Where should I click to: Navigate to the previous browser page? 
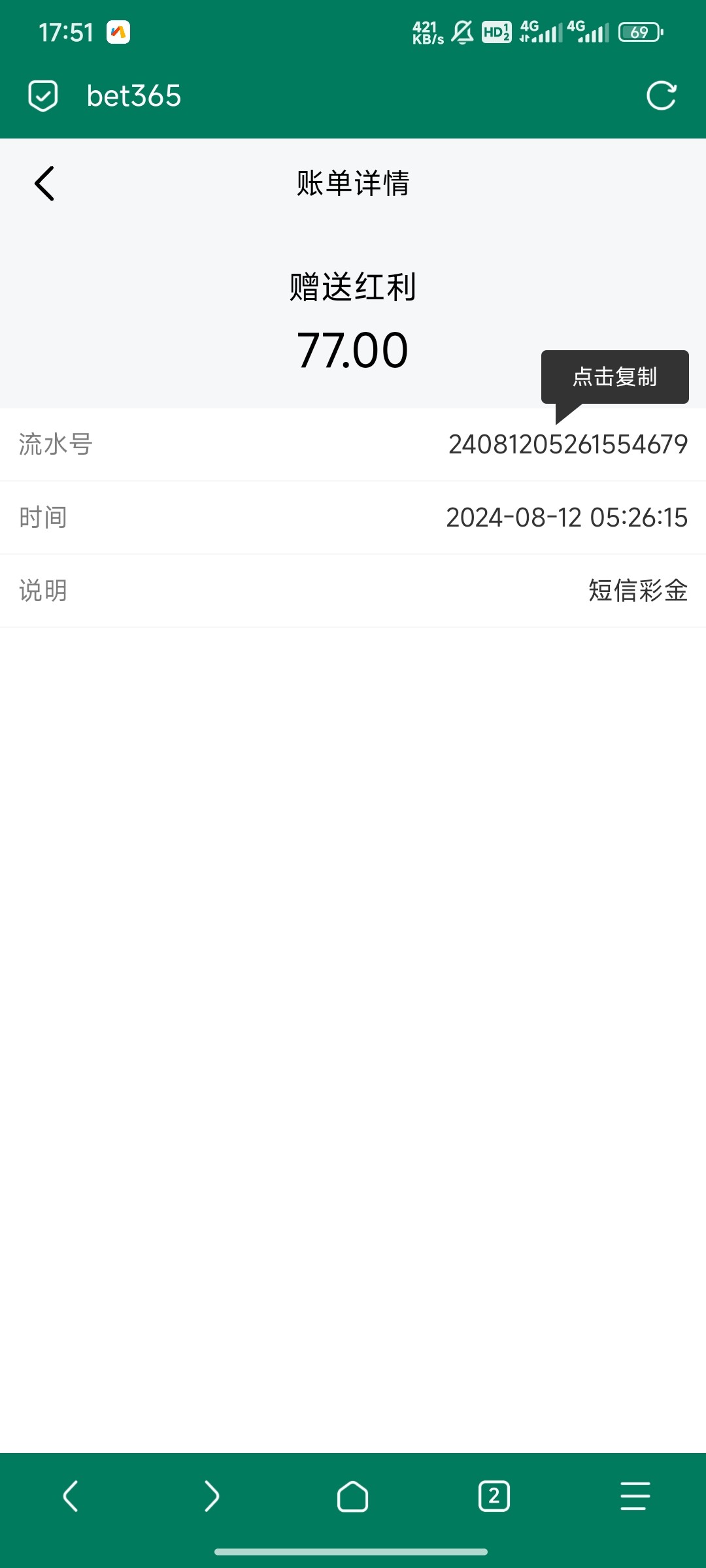point(71,1496)
